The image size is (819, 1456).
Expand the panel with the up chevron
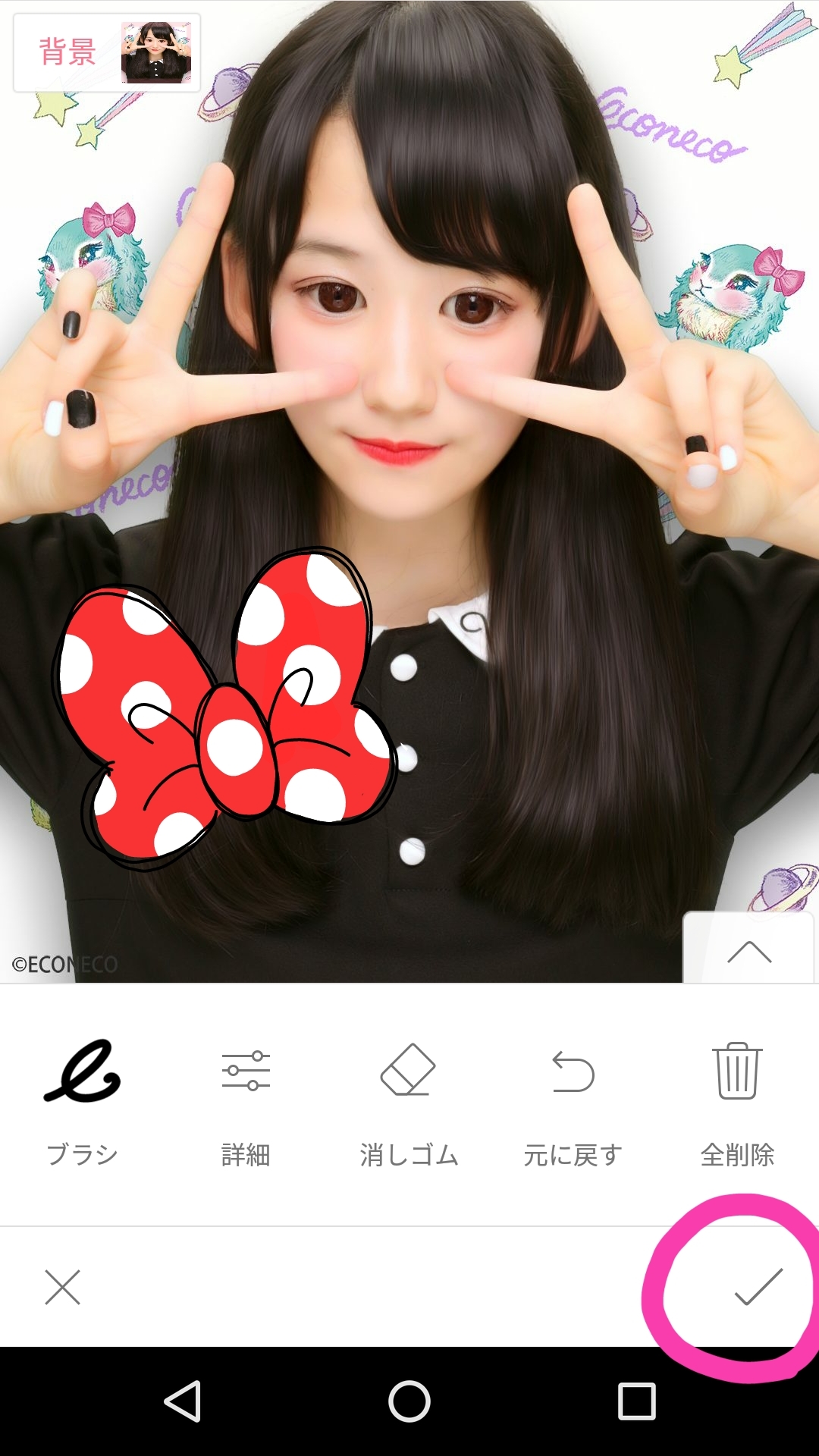pos(749,951)
